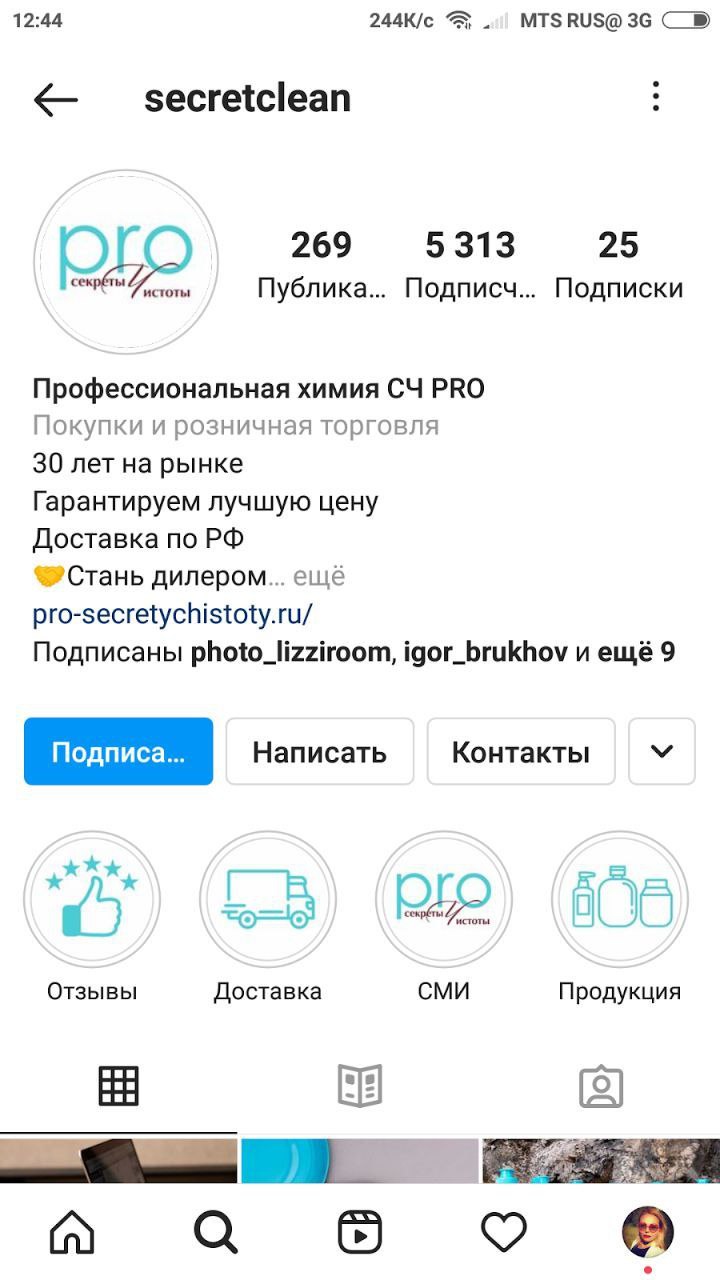Screen dimensions: 720x1280
Task: Follow with the blue «Подписа…» button
Action: coord(118,751)
